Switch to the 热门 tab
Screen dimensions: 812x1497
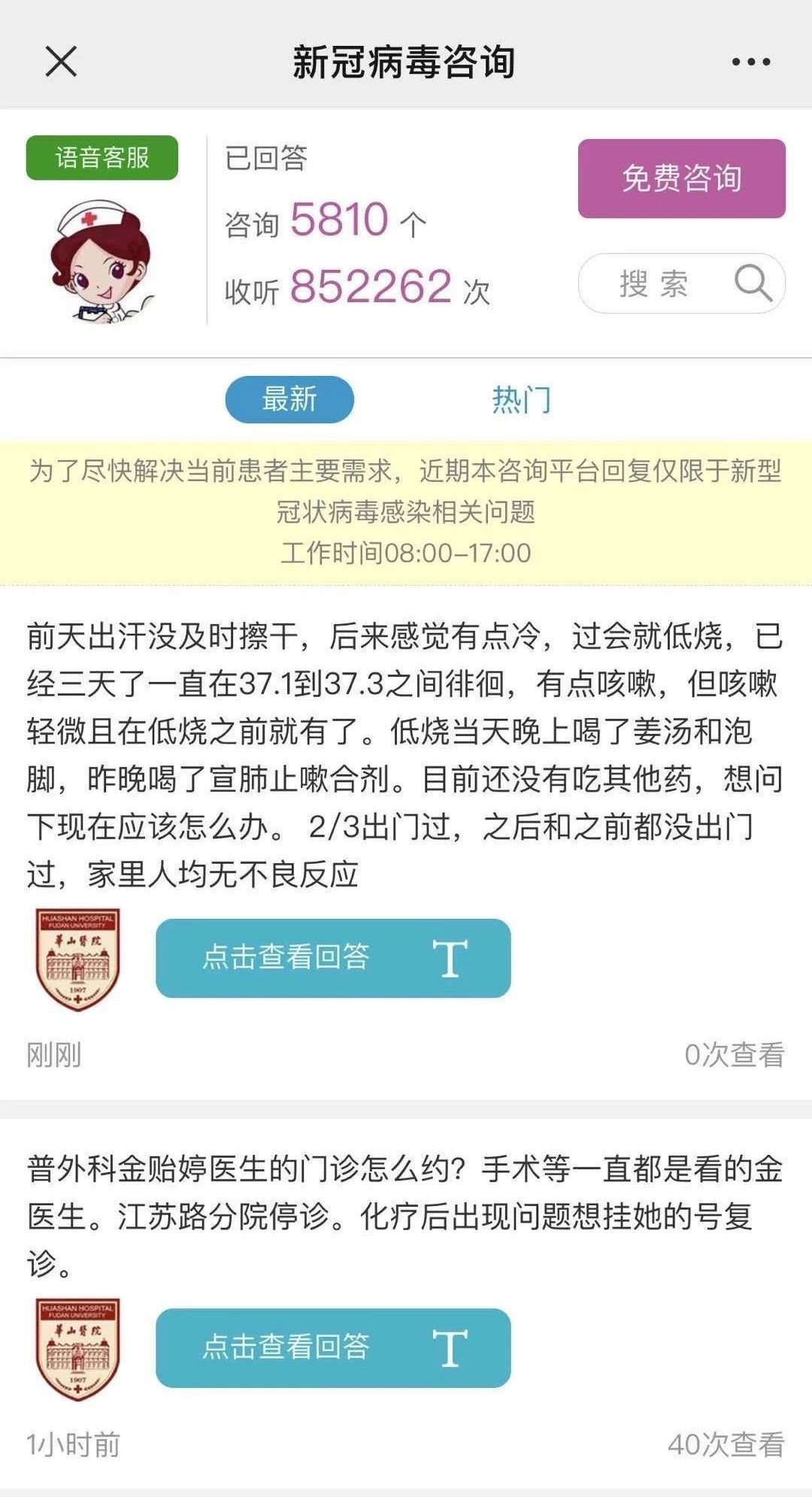[x=521, y=399]
